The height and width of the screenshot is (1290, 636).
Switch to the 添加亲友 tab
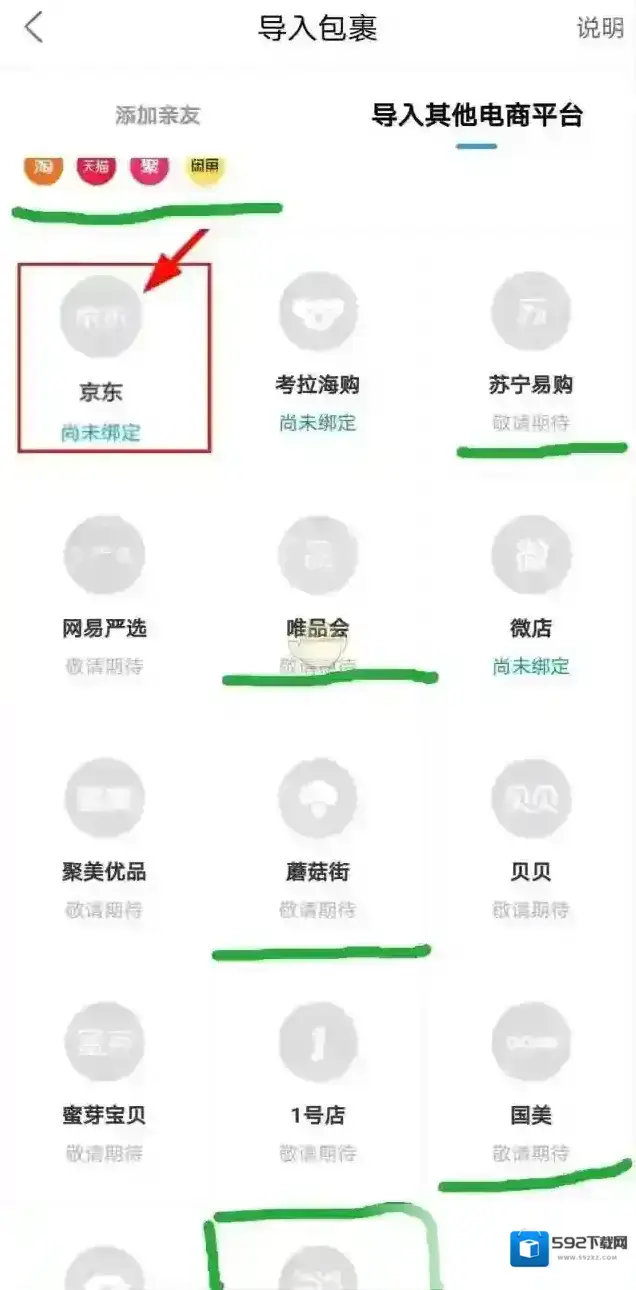[158, 115]
